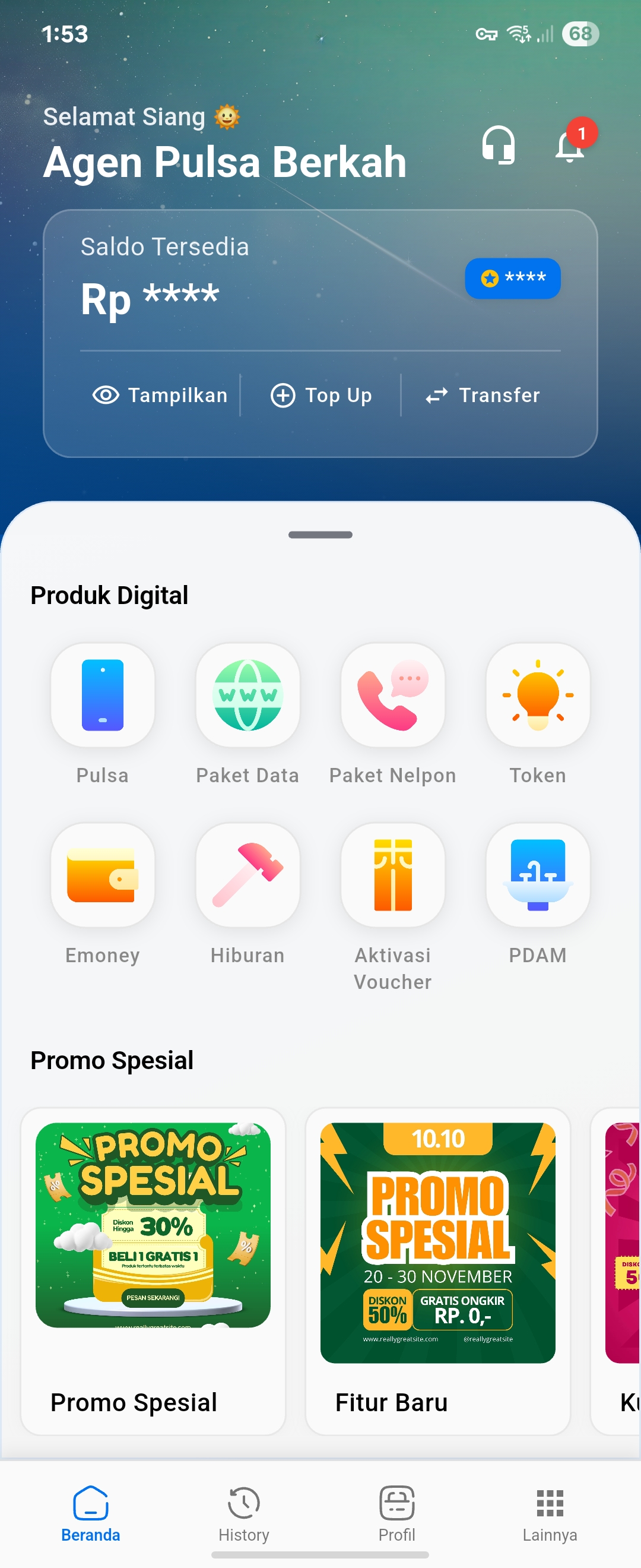Open the notifications bell

pyautogui.click(x=570, y=147)
